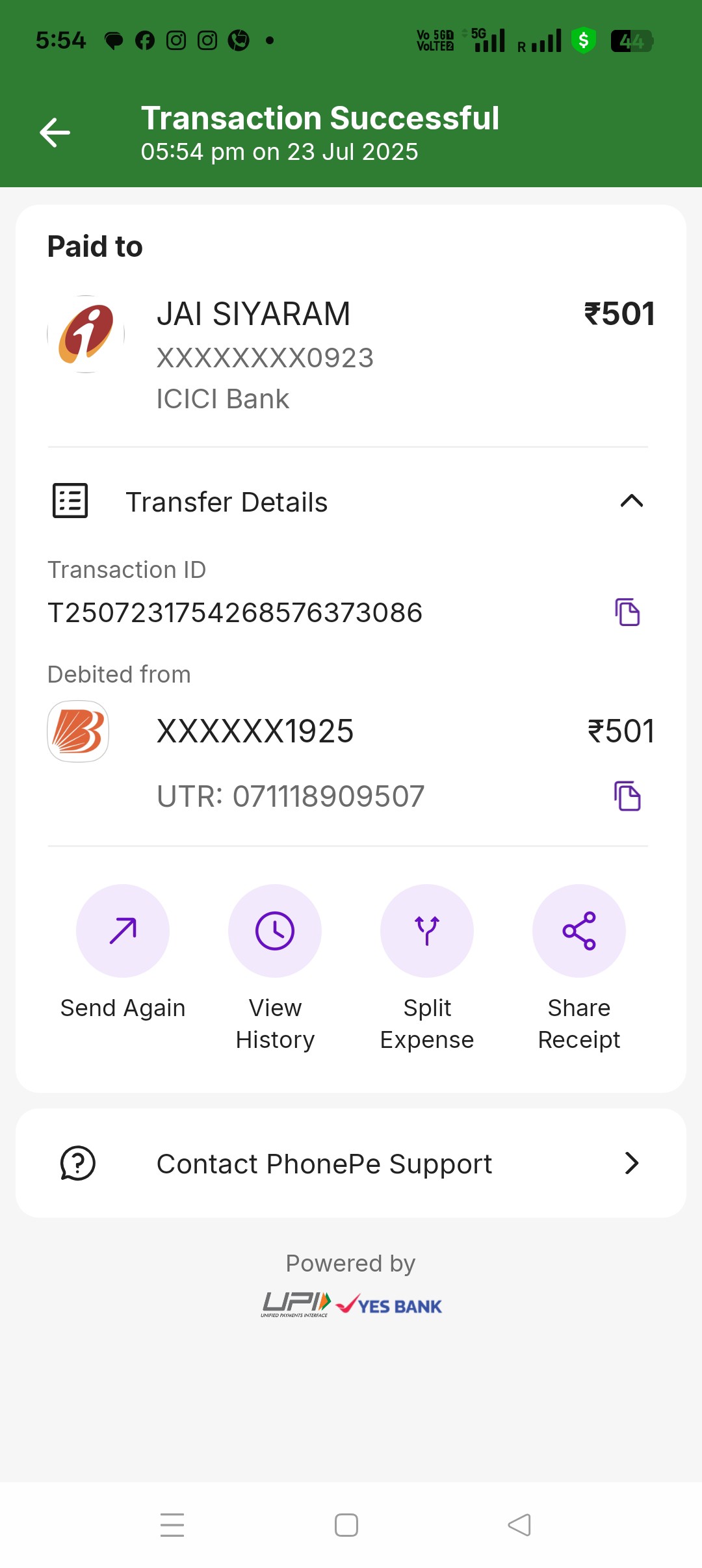Copy the UTR number
Viewport: 702px width, 1568px height.
627,796
